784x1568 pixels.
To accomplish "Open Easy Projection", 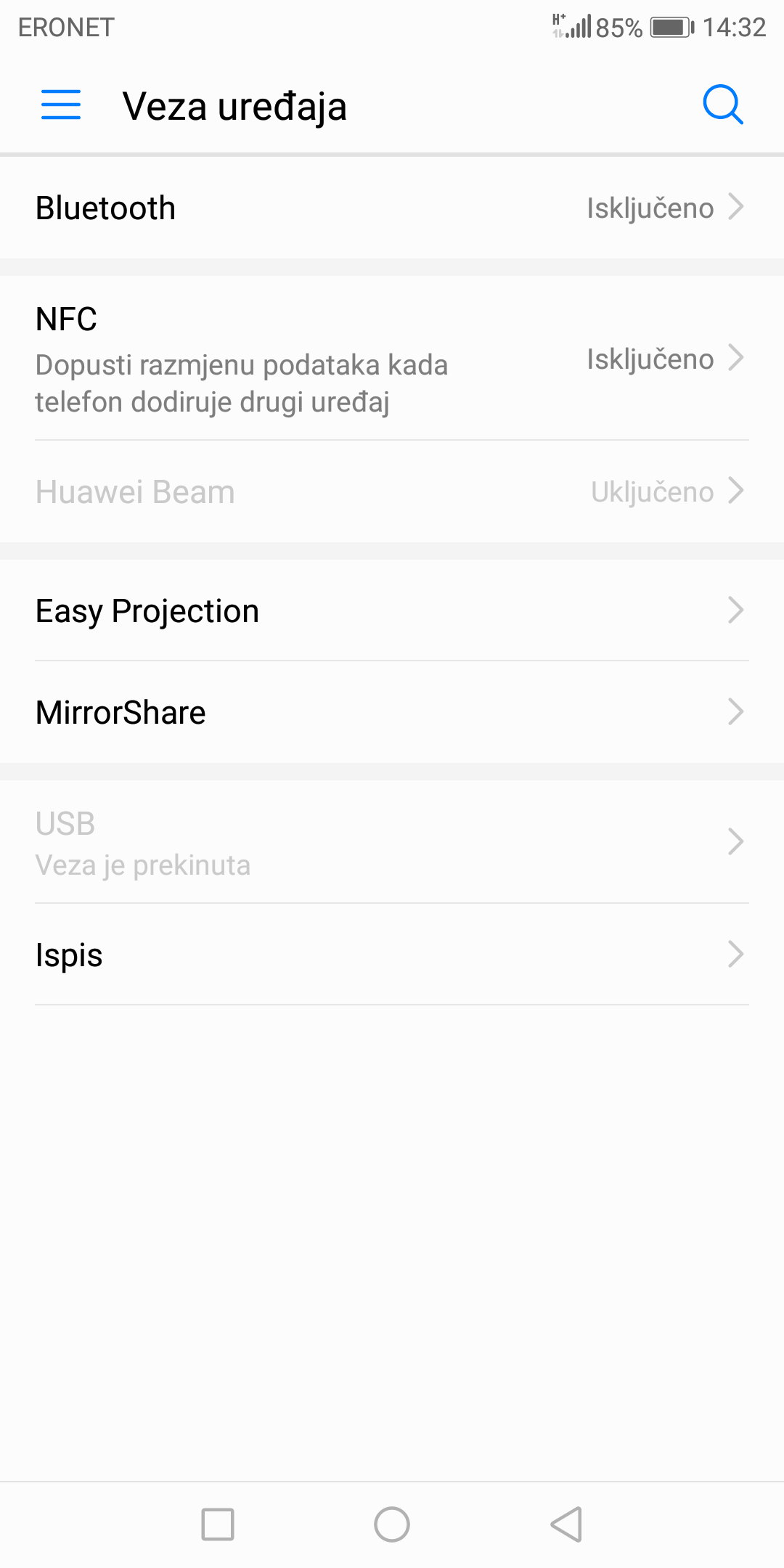I will 392,611.
